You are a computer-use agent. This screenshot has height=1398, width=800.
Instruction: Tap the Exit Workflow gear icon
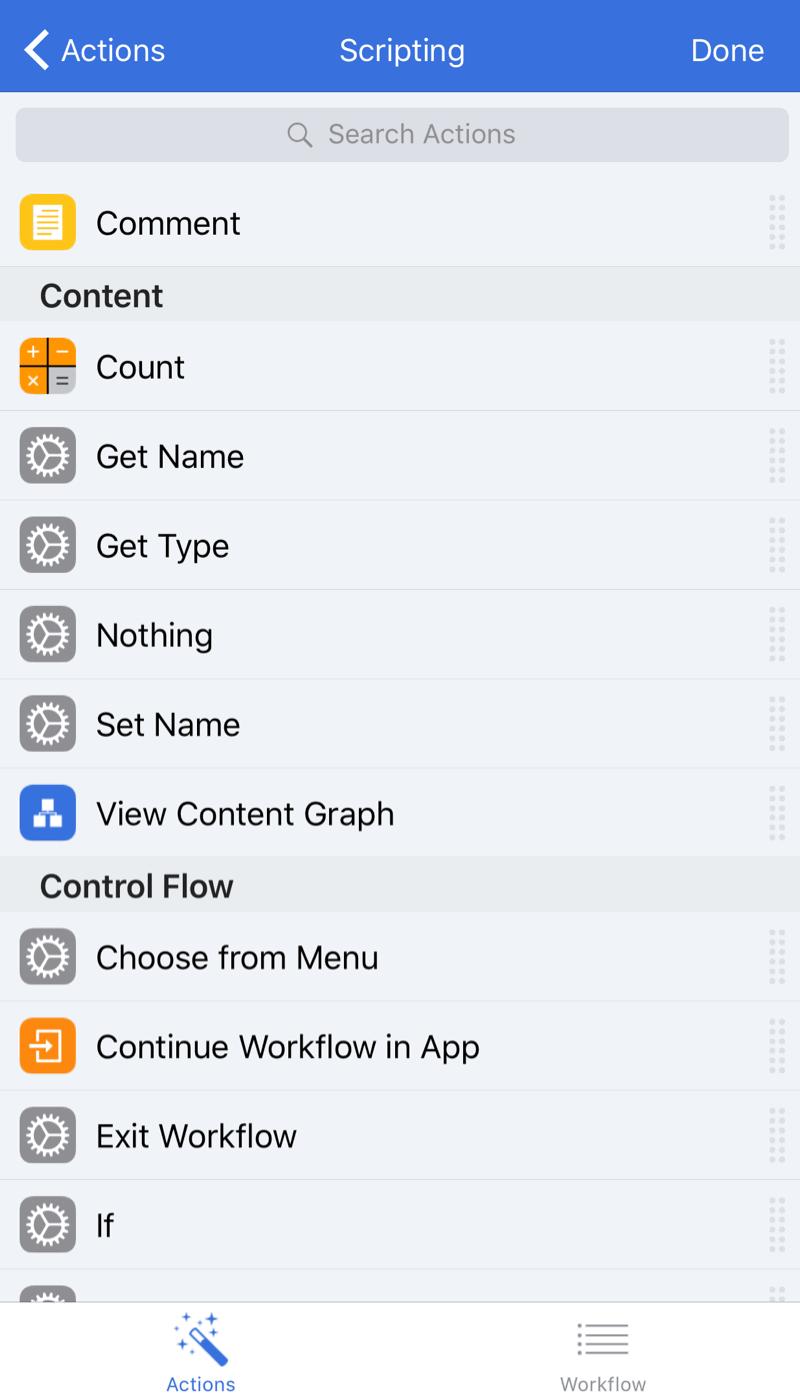[46, 1135]
